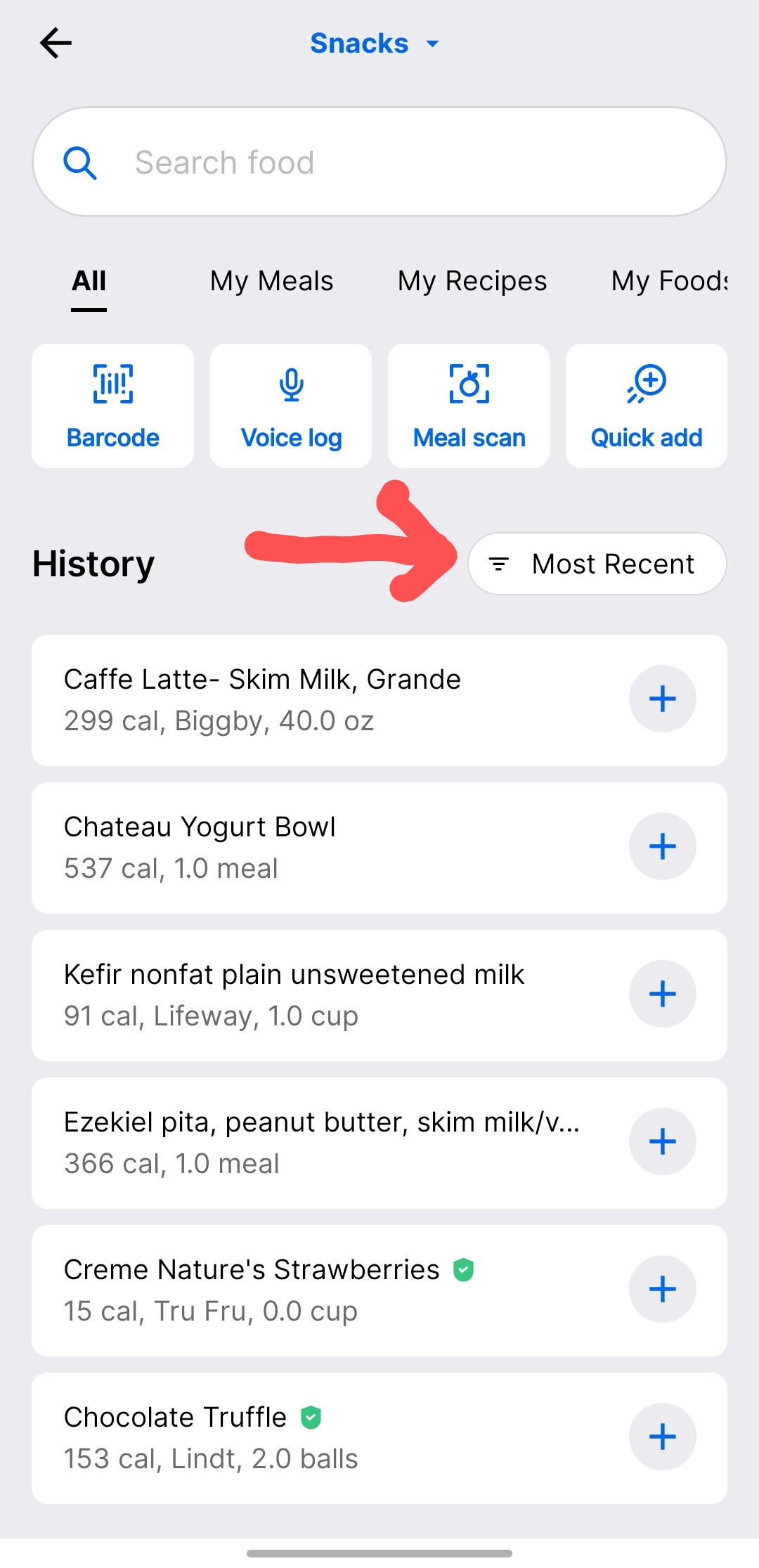Add Kefir nonfat plain milk entry
This screenshot has height=1568, width=759.
pos(661,994)
